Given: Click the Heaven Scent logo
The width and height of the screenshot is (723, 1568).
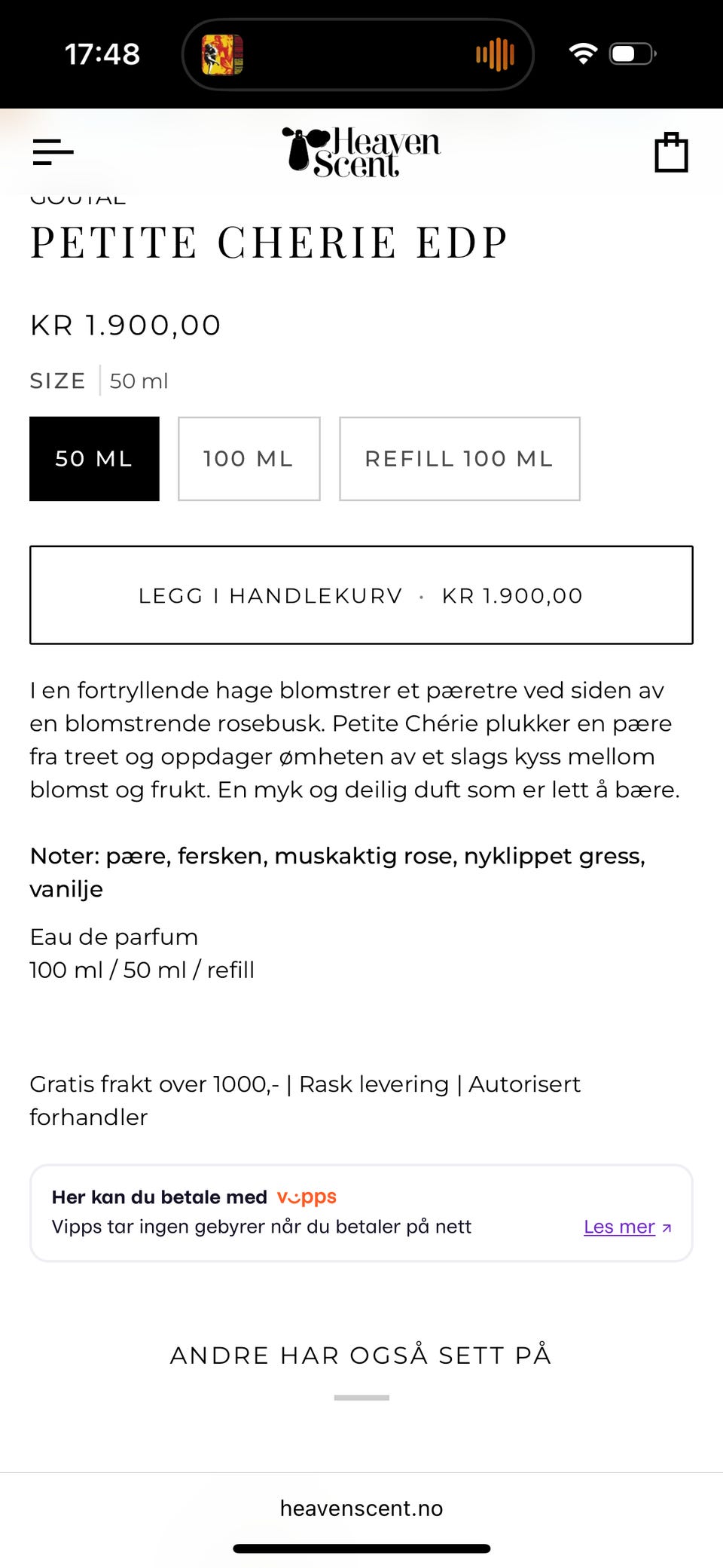Looking at the screenshot, I should pos(361,151).
